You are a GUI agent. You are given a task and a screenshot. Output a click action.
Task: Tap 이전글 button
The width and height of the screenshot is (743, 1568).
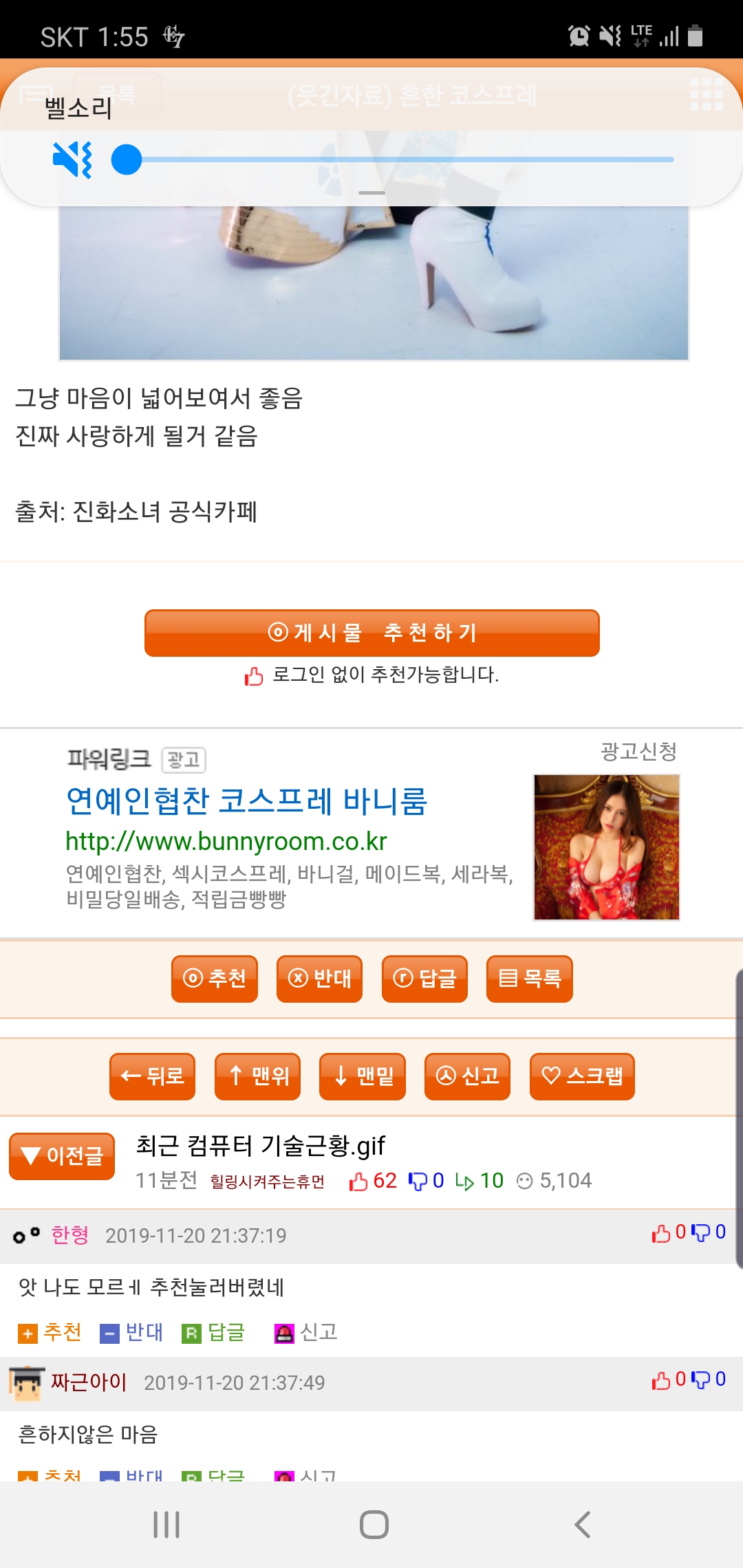(62, 1156)
